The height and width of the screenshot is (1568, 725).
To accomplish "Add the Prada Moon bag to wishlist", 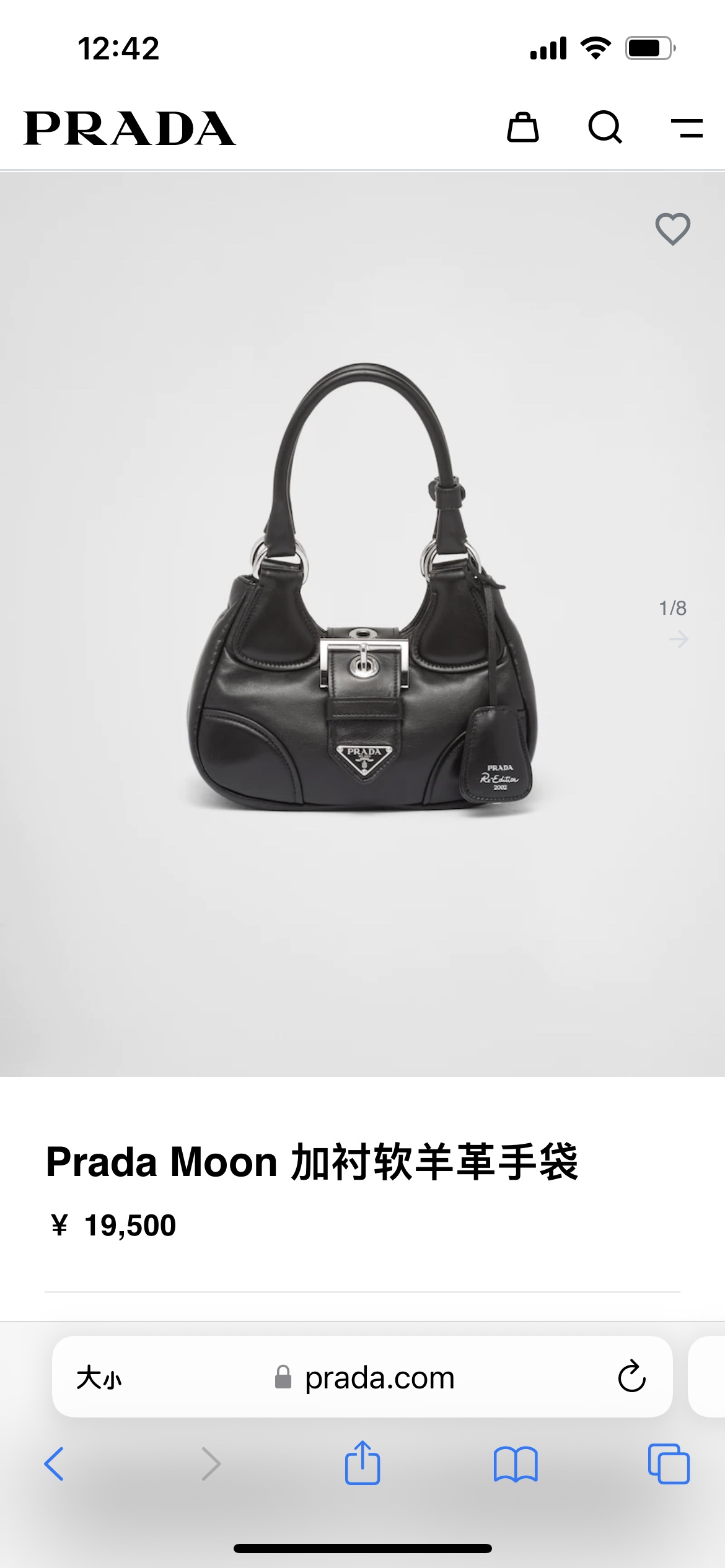I will point(673,229).
